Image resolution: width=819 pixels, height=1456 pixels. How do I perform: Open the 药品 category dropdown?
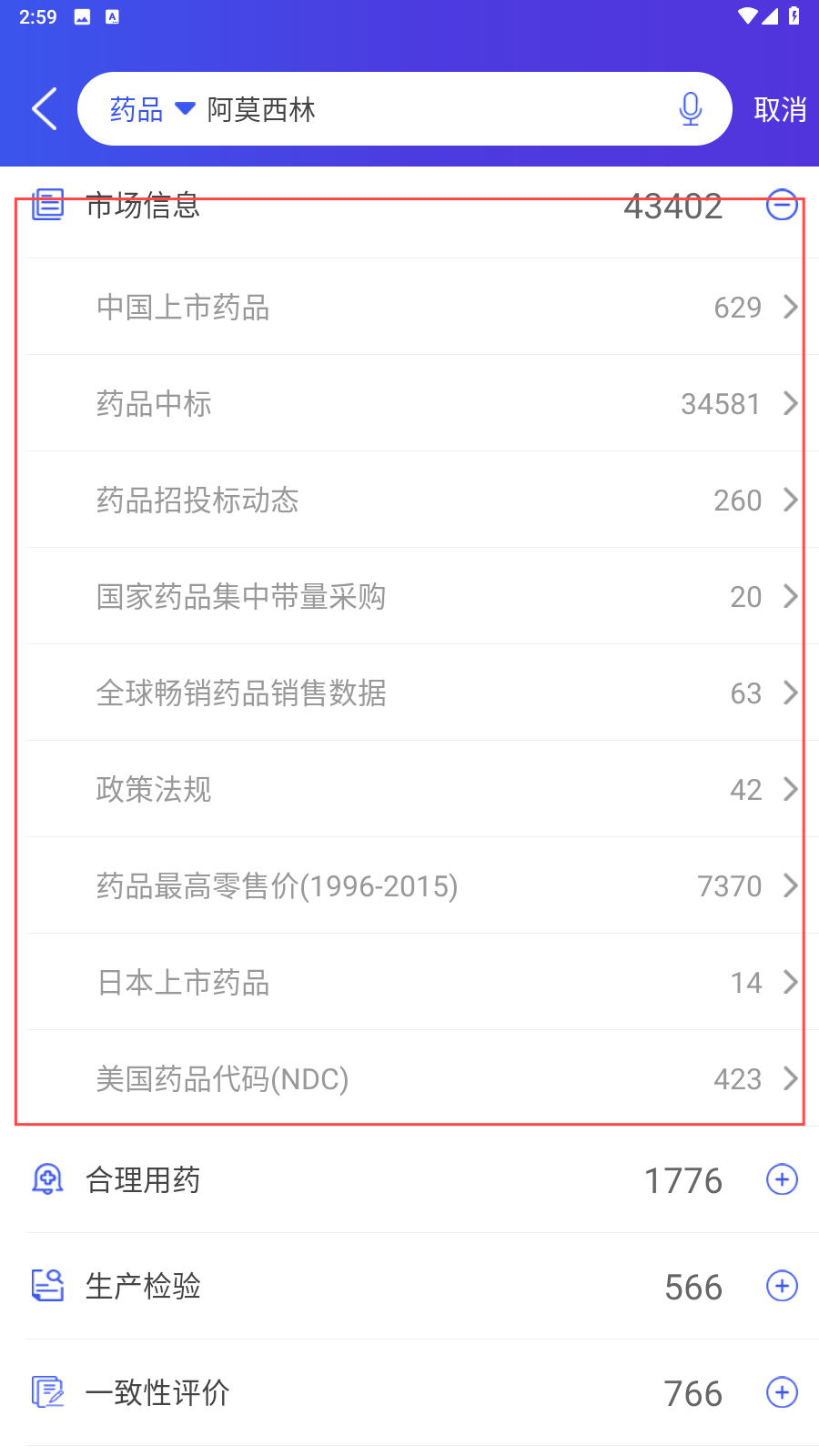(x=151, y=109)
